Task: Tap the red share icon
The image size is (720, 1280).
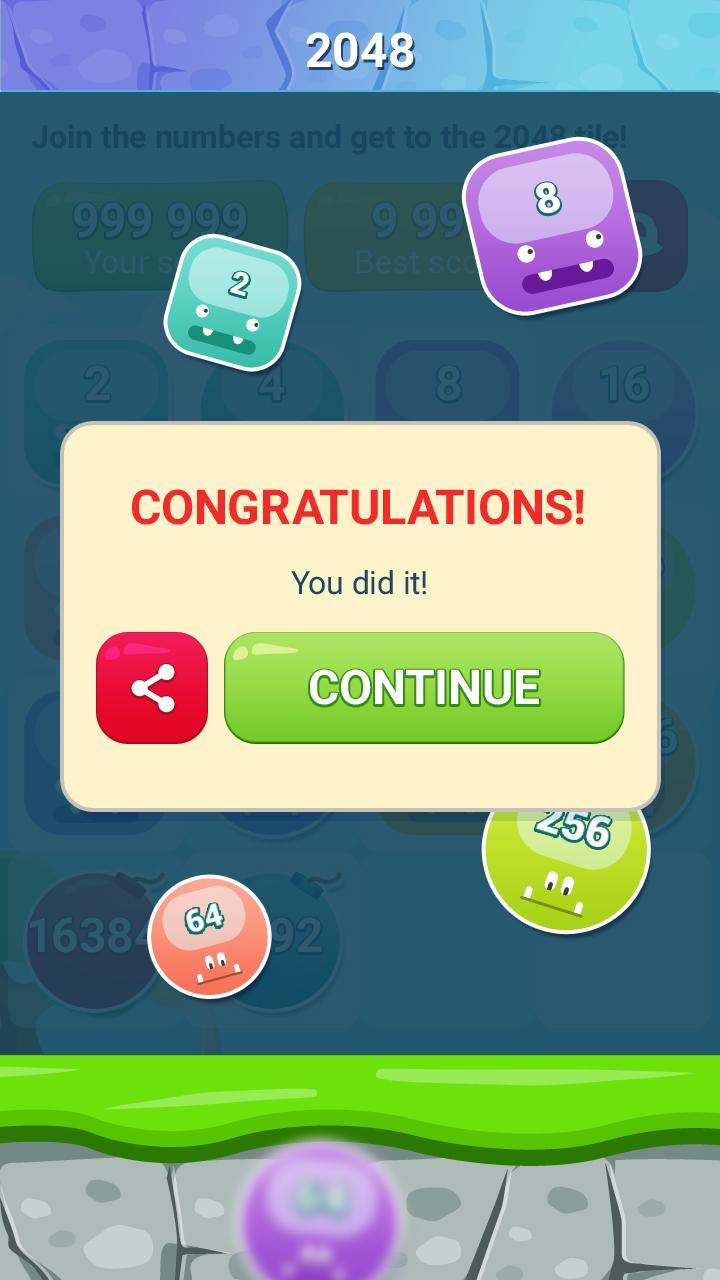Action: (152, 687)
